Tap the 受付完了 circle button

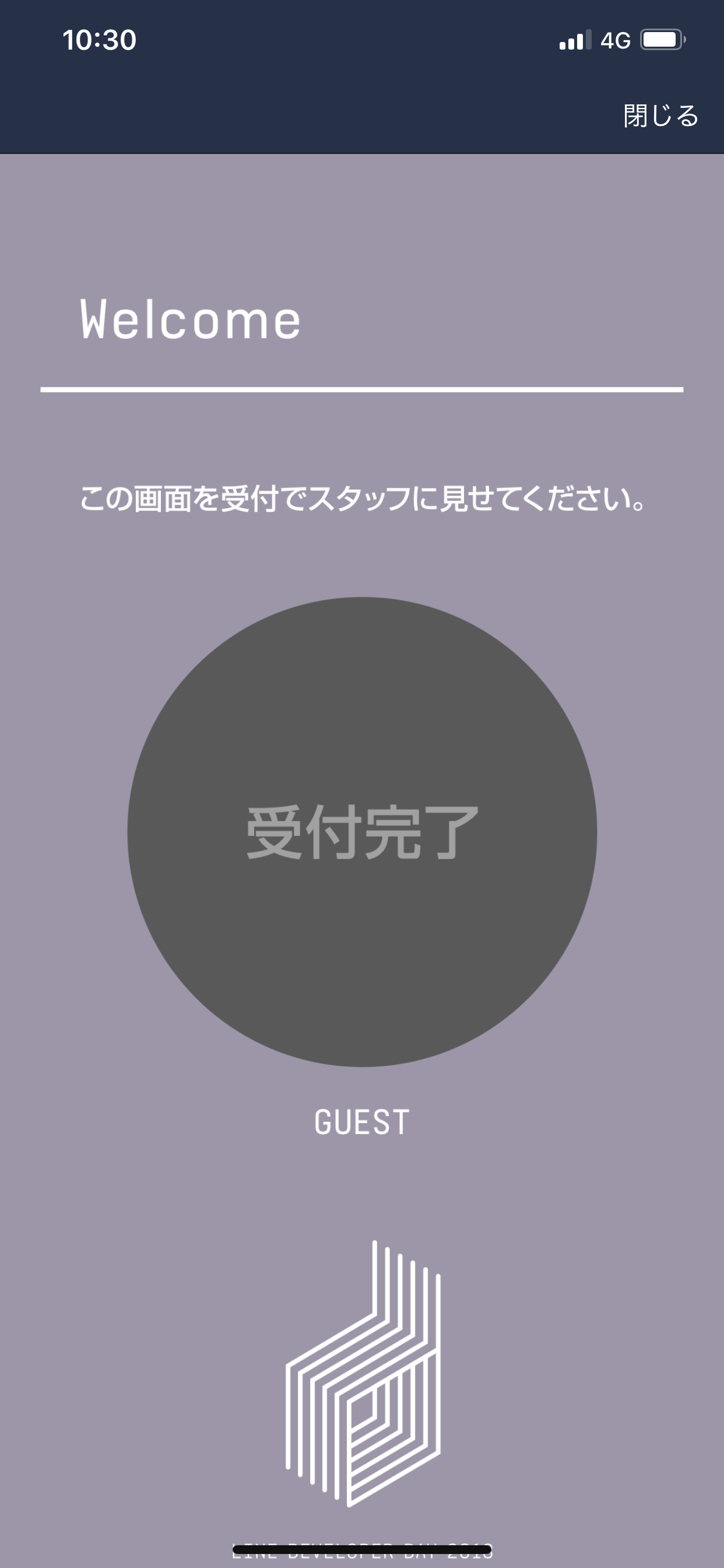coord(362,831)
